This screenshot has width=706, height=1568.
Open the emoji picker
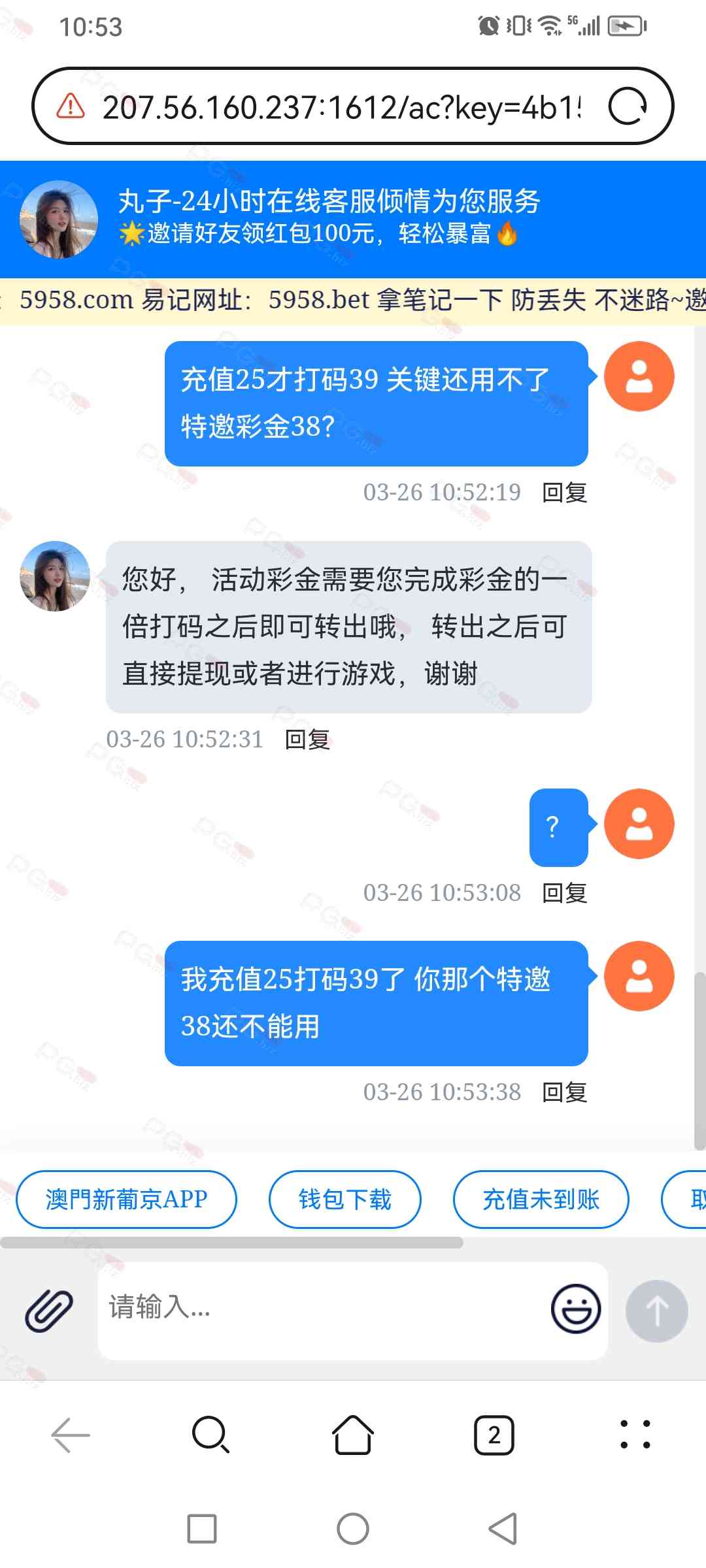click(x=575, y=1309)
